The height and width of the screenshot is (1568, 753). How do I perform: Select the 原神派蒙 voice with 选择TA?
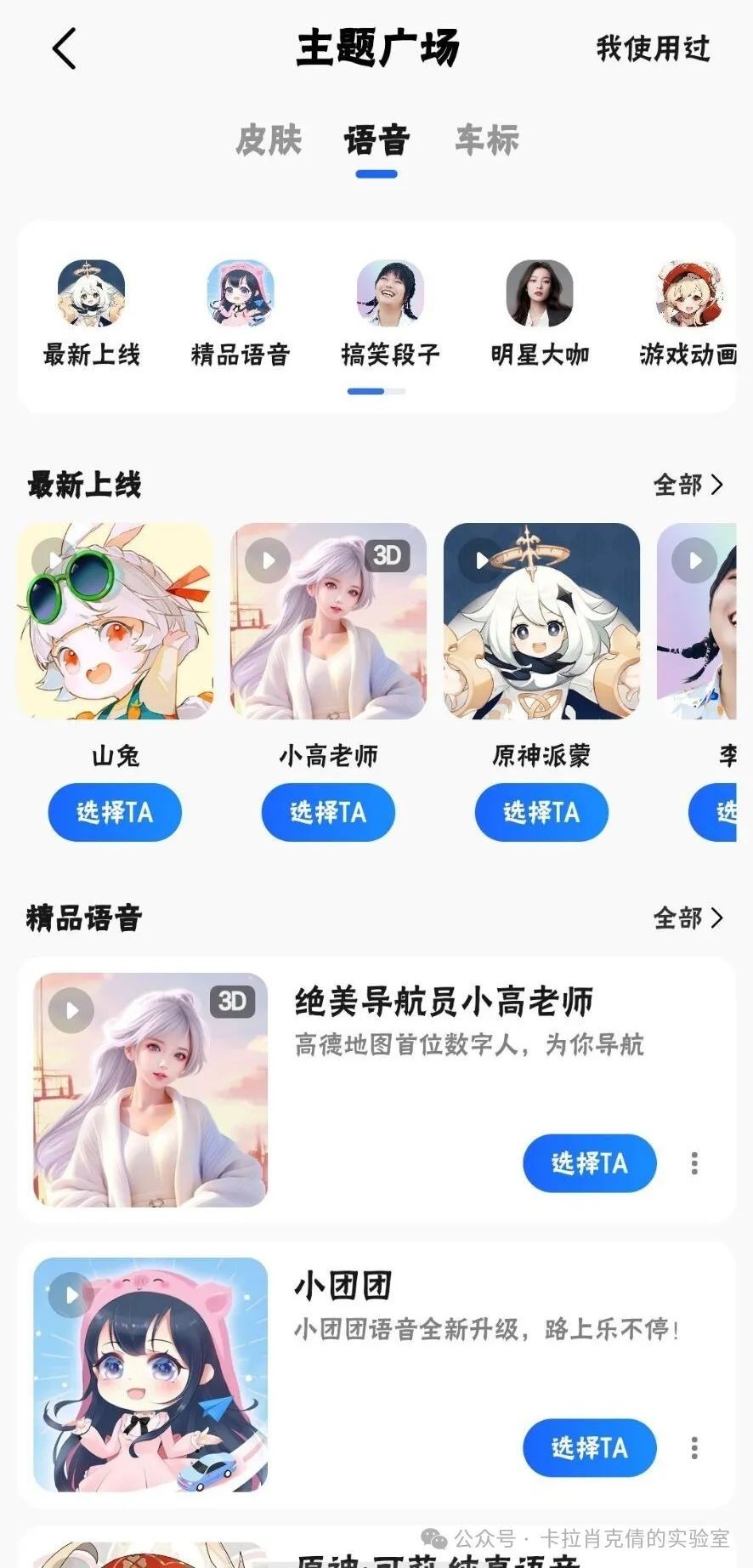[x=541, y=812]
